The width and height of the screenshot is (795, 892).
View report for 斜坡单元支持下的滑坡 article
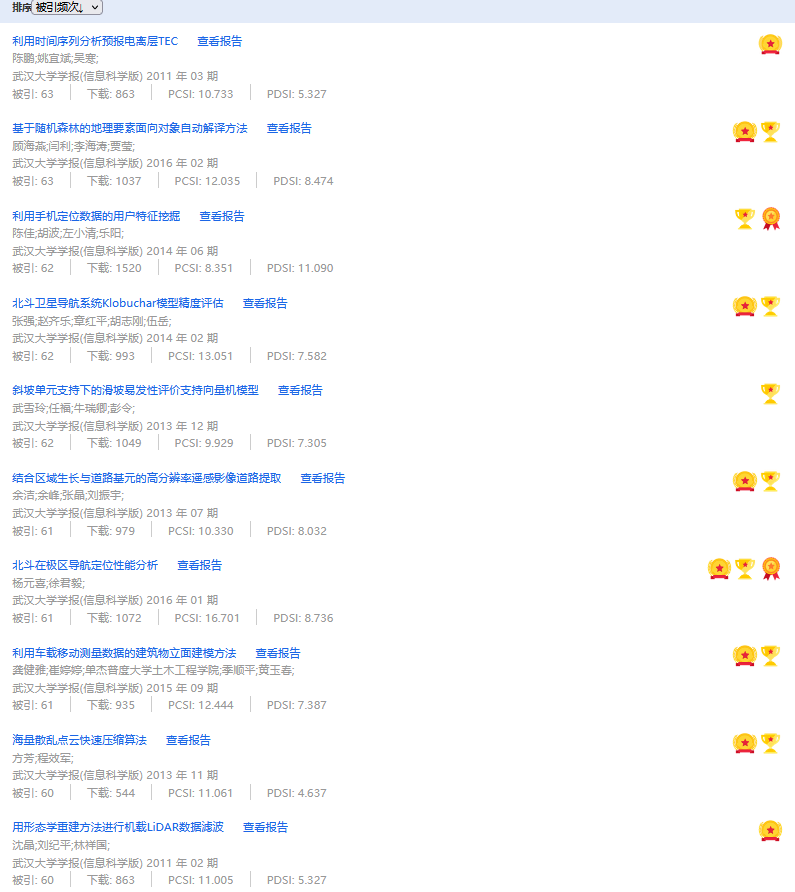pos(300,390)
